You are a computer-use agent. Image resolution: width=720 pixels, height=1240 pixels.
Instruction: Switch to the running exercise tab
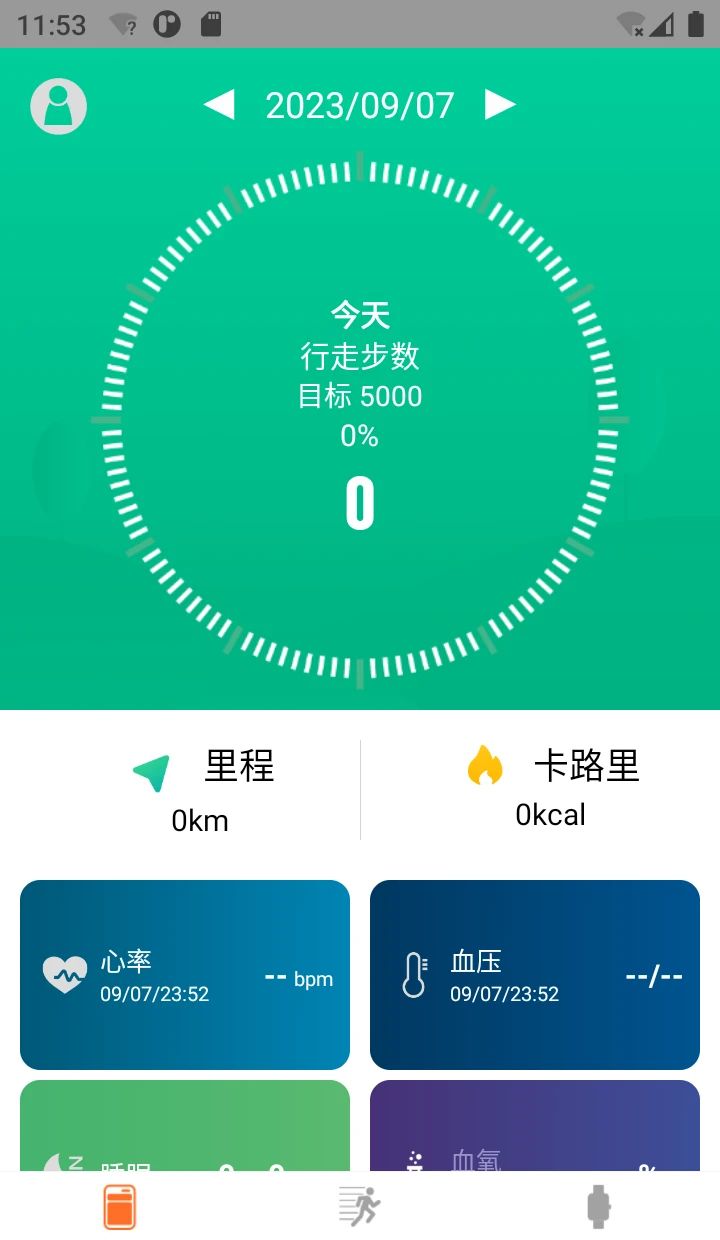point(360,1206)
